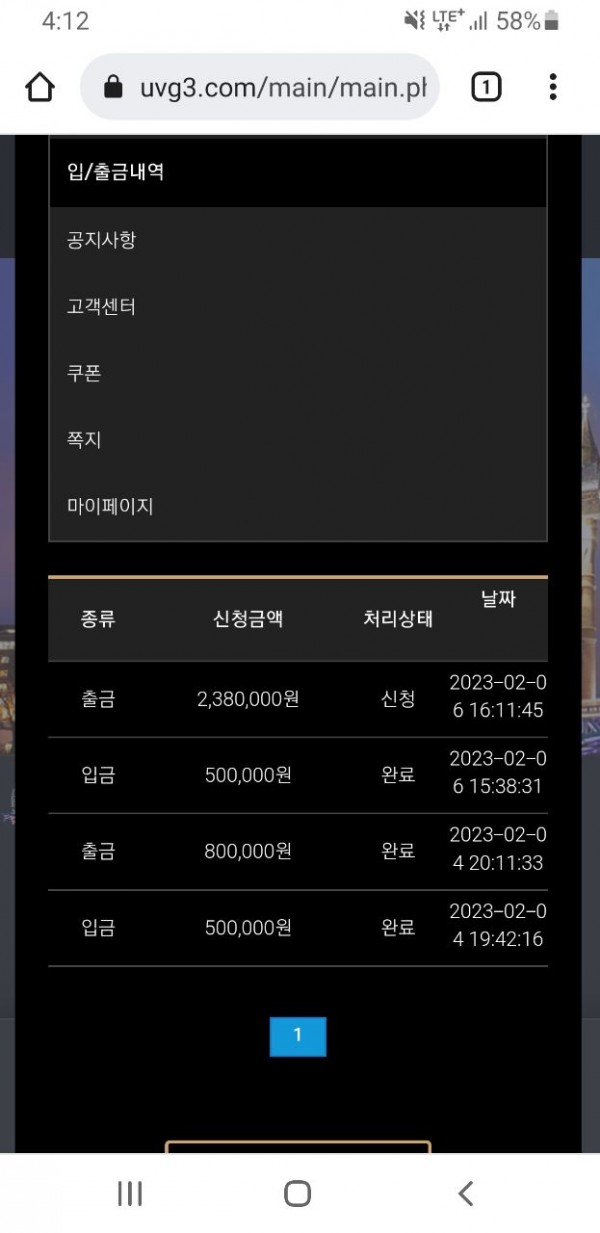Select page 1 in pagination
600x1233 pixels.
pyautogui.click(x=298, y=1036)
